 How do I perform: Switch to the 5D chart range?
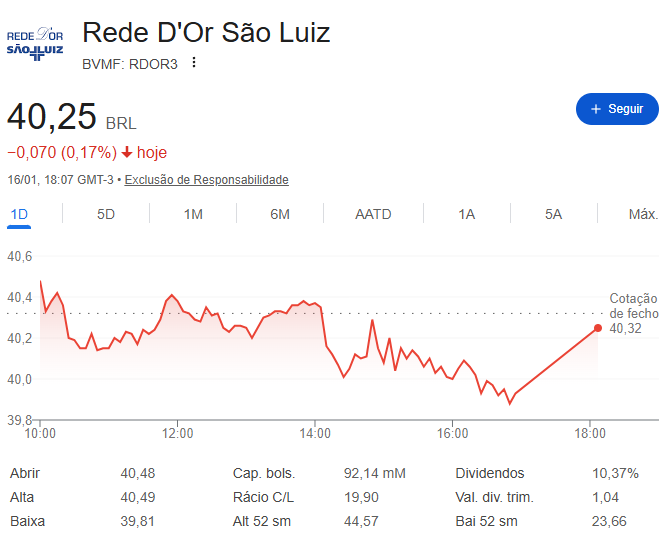[106, 214]
